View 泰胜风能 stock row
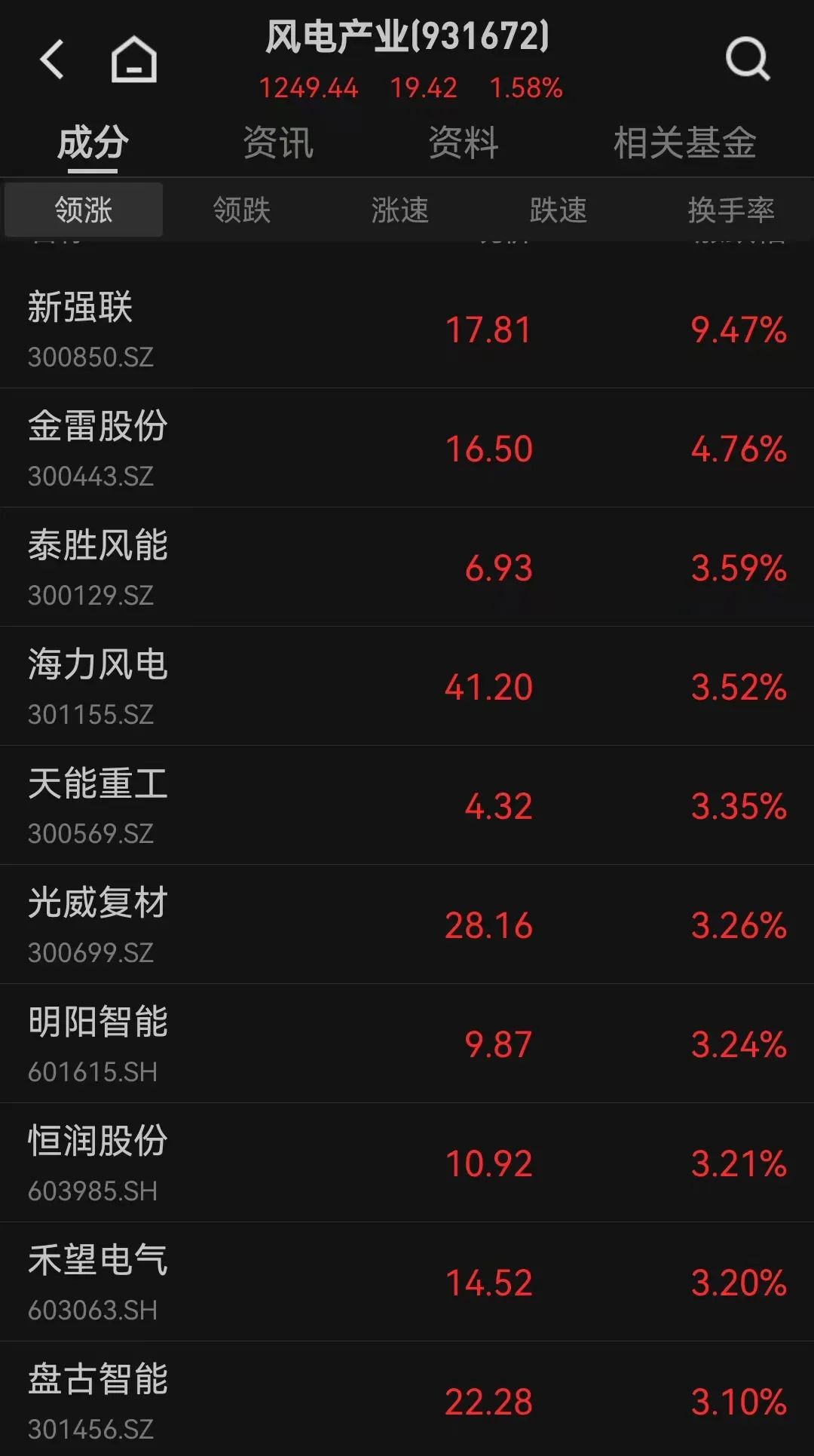The image size is (814, 1456). pos(407,568)
